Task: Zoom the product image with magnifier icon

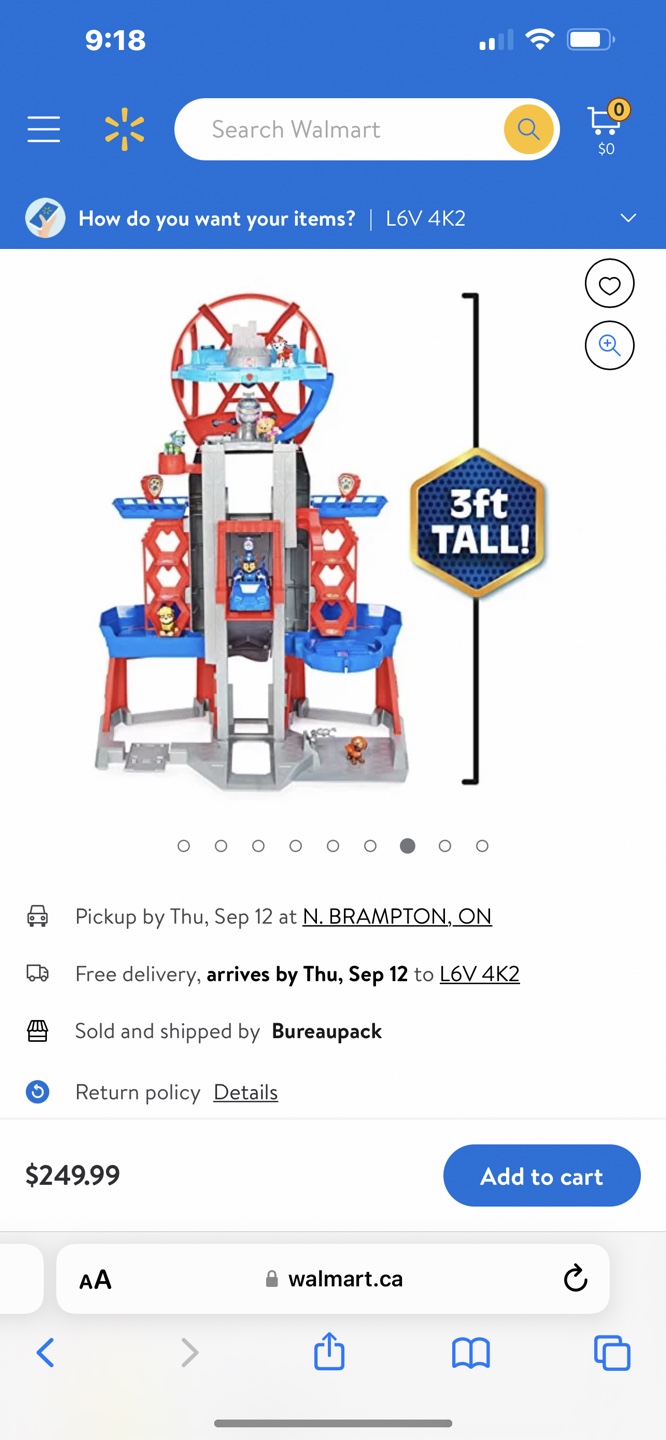Action: click(609, 345)
